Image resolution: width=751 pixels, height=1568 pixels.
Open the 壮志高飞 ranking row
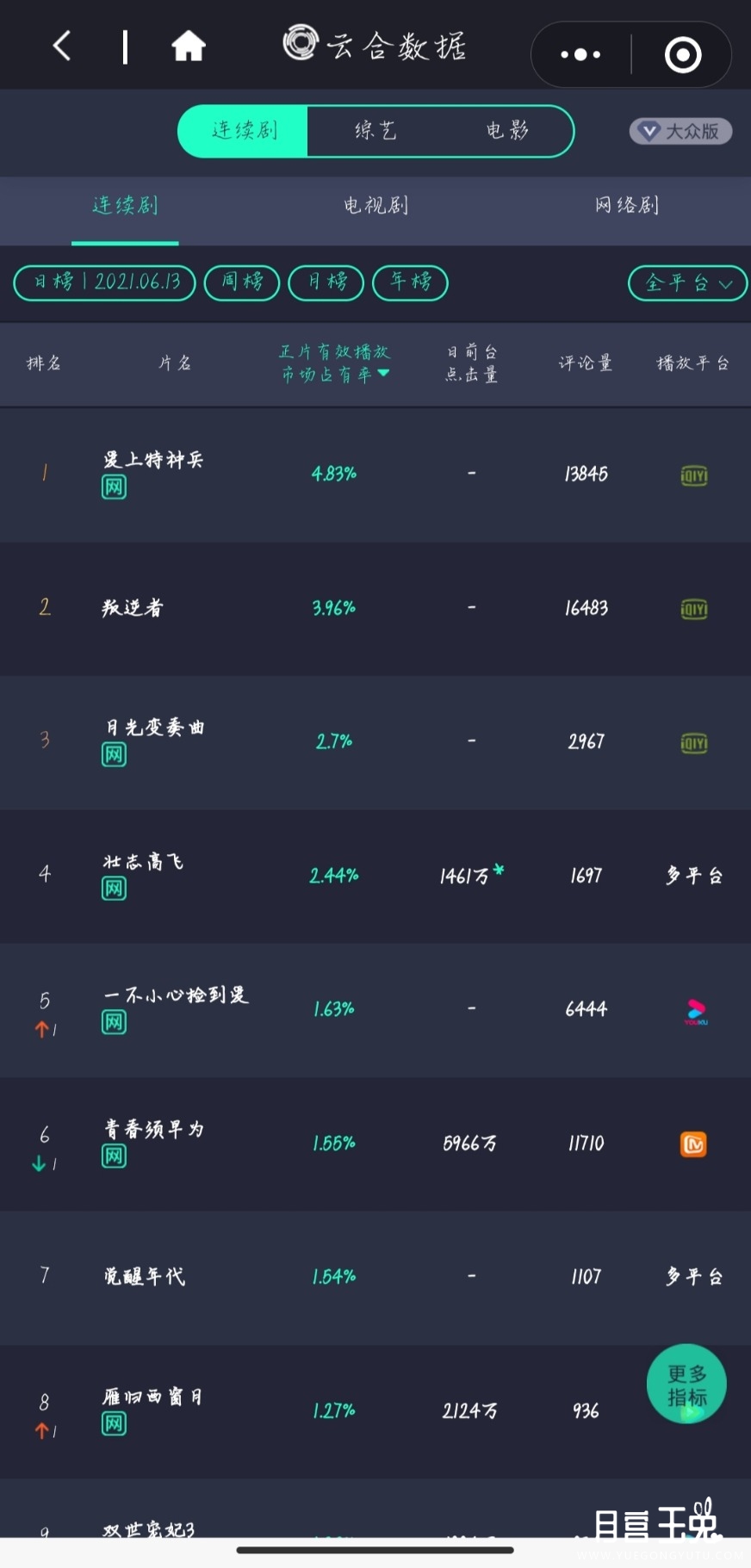coord(375,876)
